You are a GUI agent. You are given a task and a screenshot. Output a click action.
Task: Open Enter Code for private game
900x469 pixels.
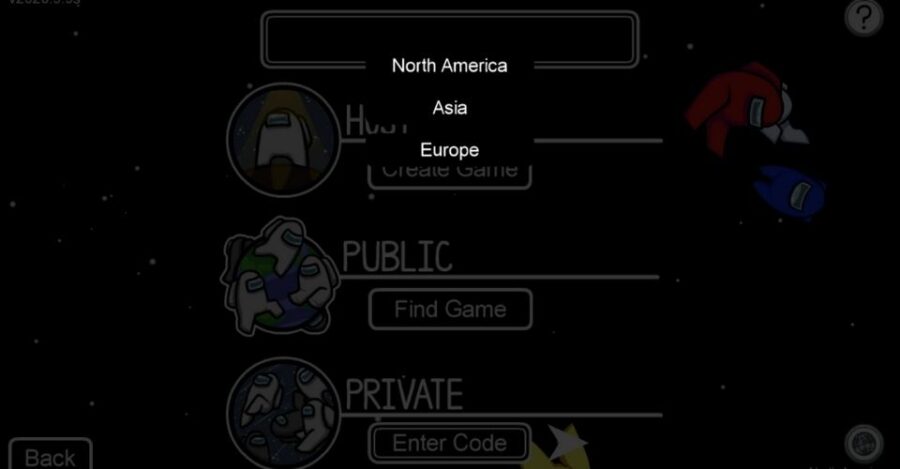pos(450,443)
